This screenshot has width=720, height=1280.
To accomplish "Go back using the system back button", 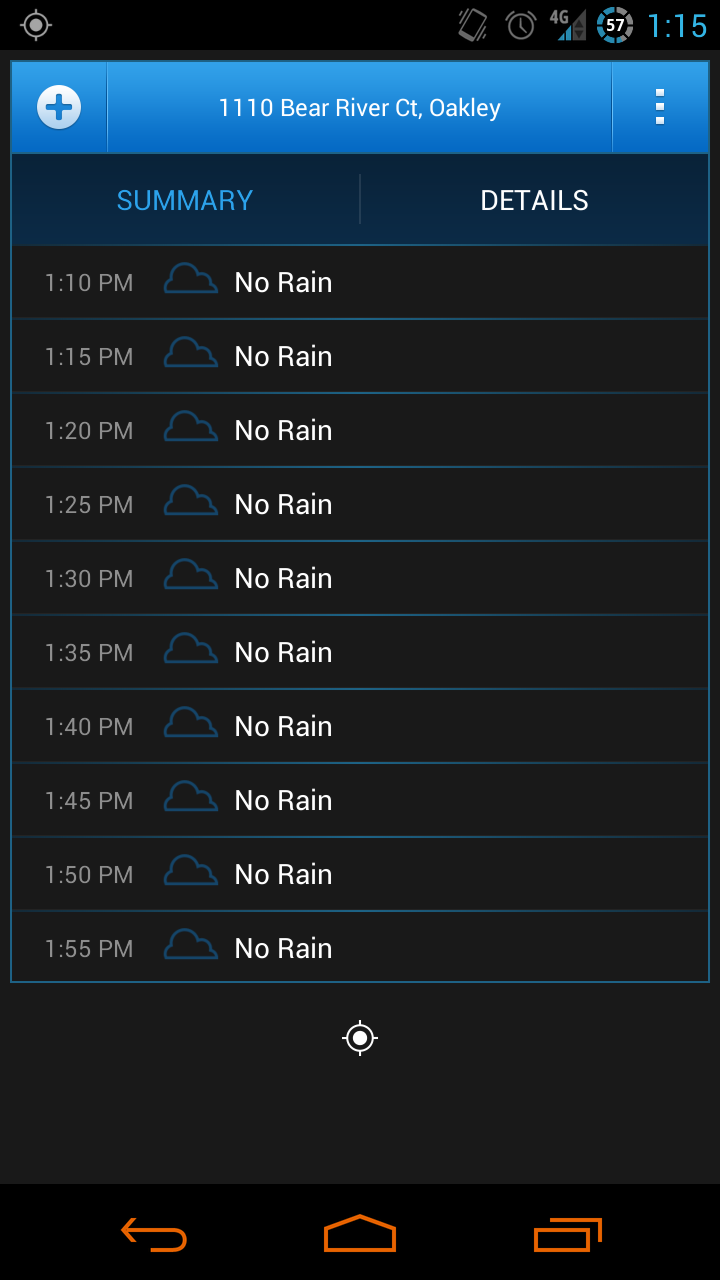I will [154, 1234].
